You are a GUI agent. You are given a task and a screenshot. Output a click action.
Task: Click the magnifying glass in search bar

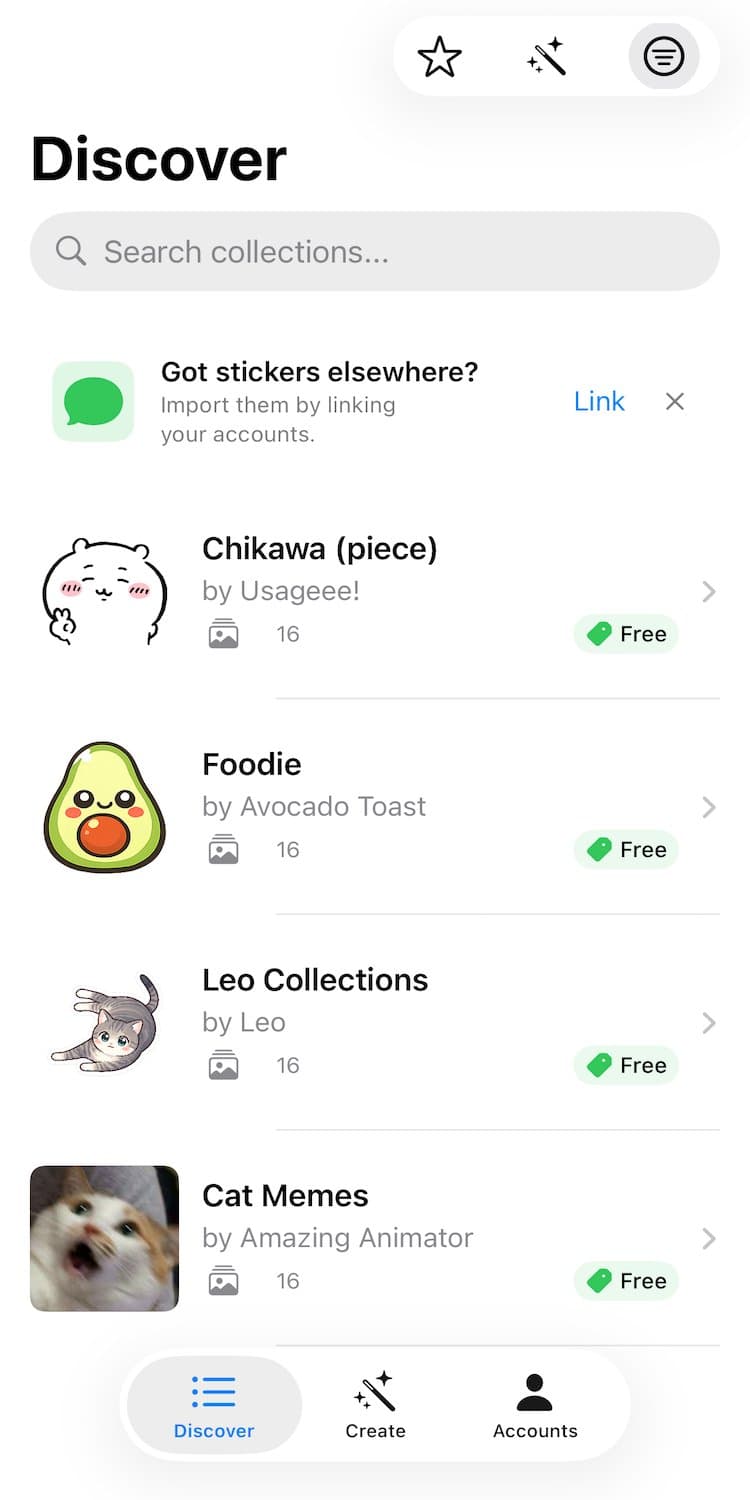tap(69, 251)
